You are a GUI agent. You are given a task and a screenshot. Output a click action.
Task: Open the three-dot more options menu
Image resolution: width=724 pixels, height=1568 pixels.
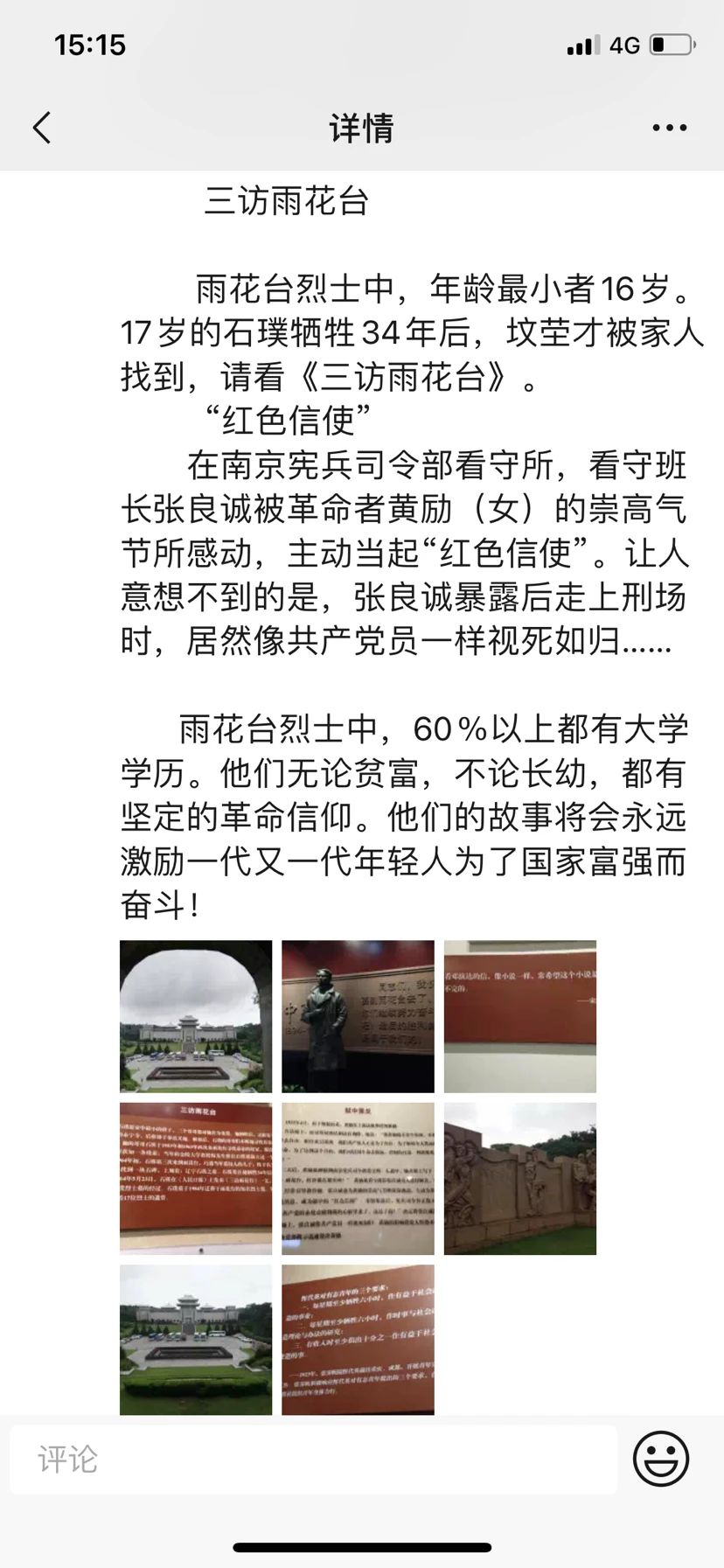coord(669,128)
